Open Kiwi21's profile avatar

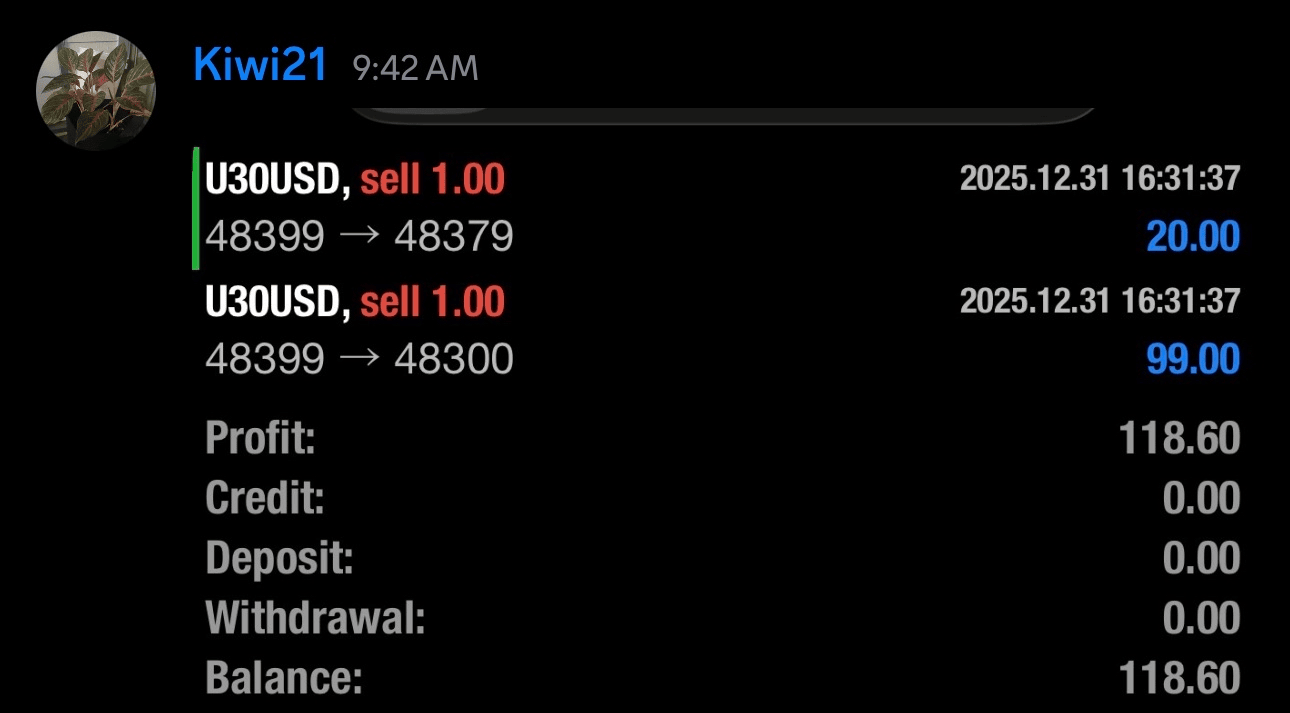point(96,89)
